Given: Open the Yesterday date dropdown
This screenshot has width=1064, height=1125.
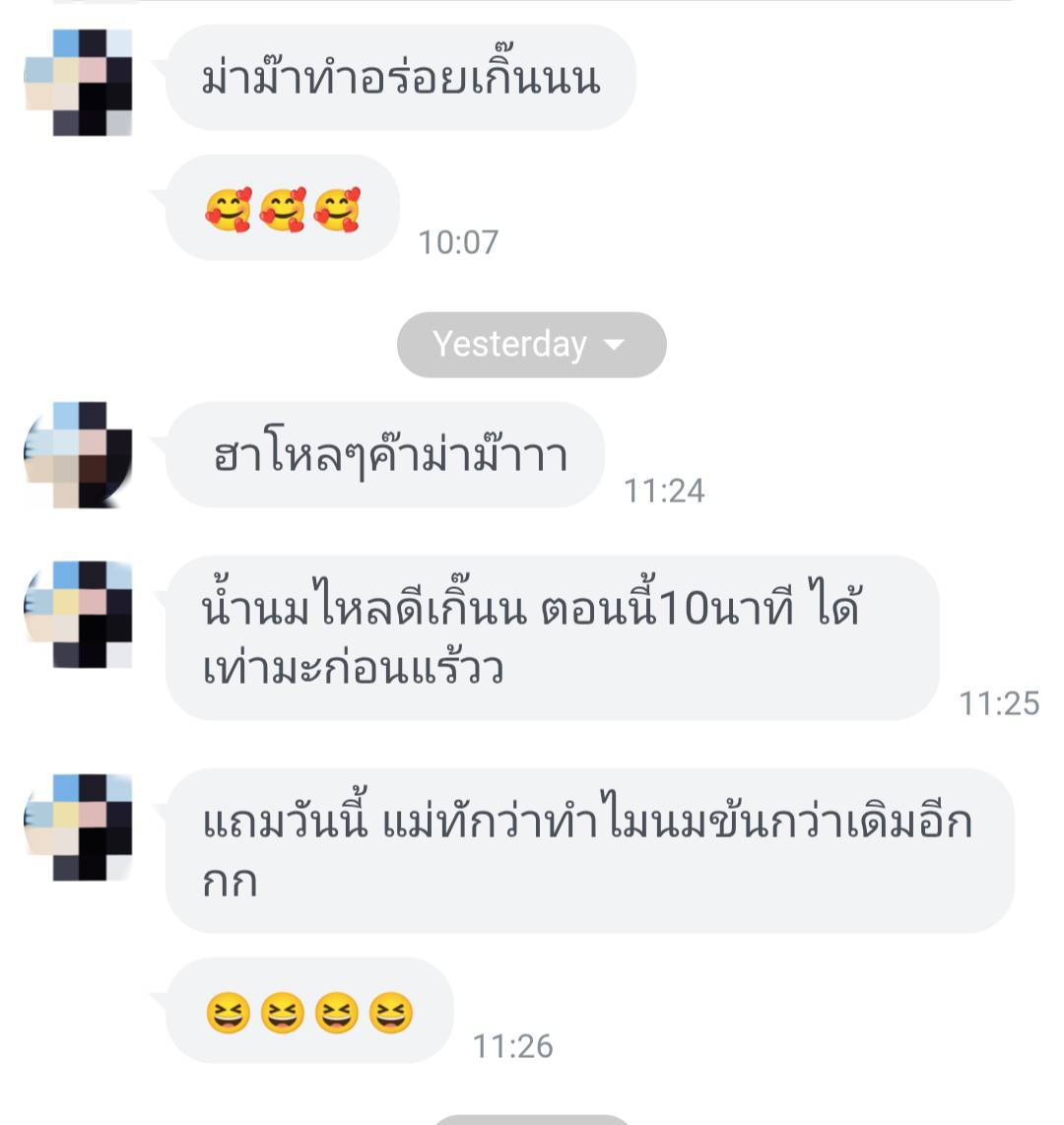Looking at the screenshot, I should click(x=531, y=345).
